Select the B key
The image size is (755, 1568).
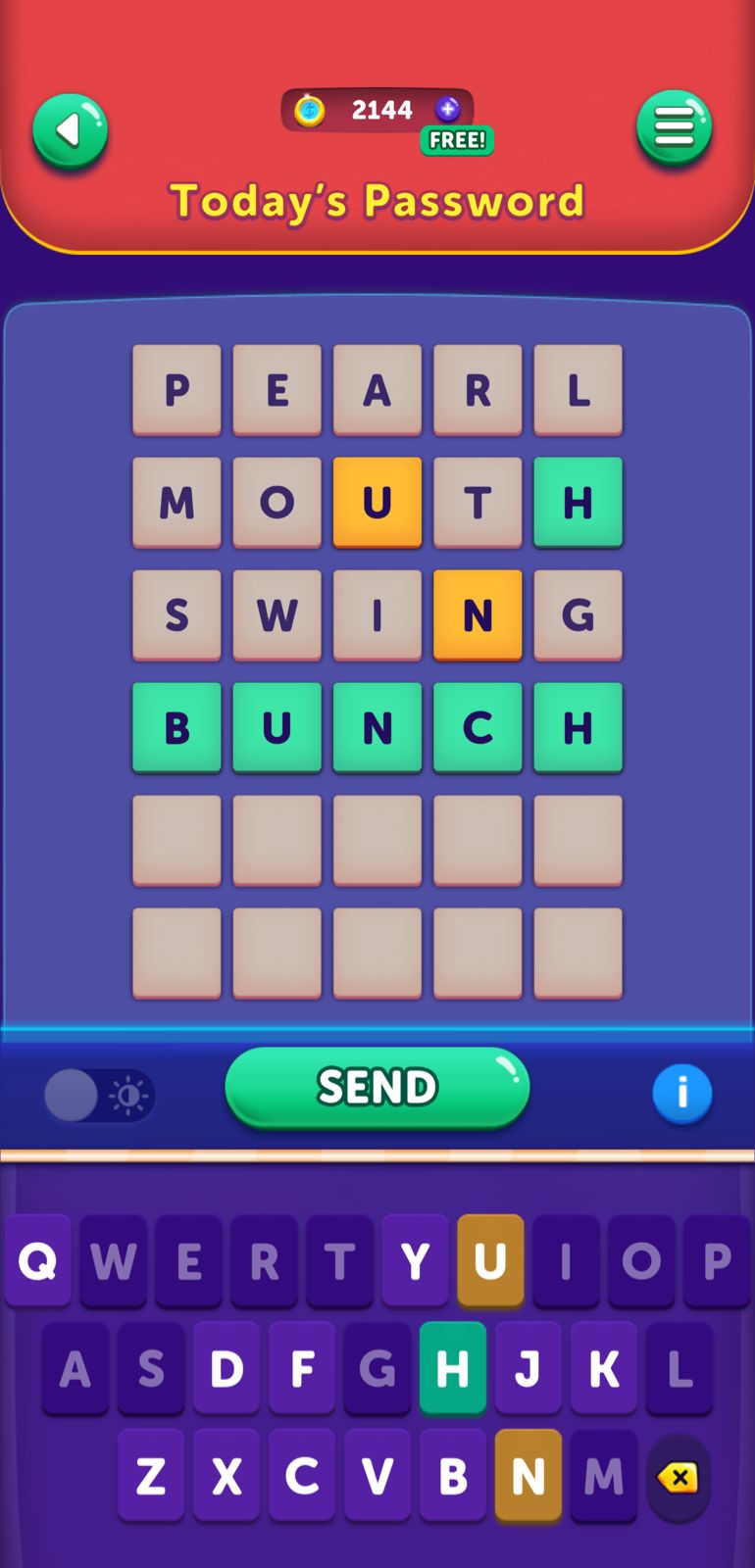pyautogui.click(x=452, y=1475)
